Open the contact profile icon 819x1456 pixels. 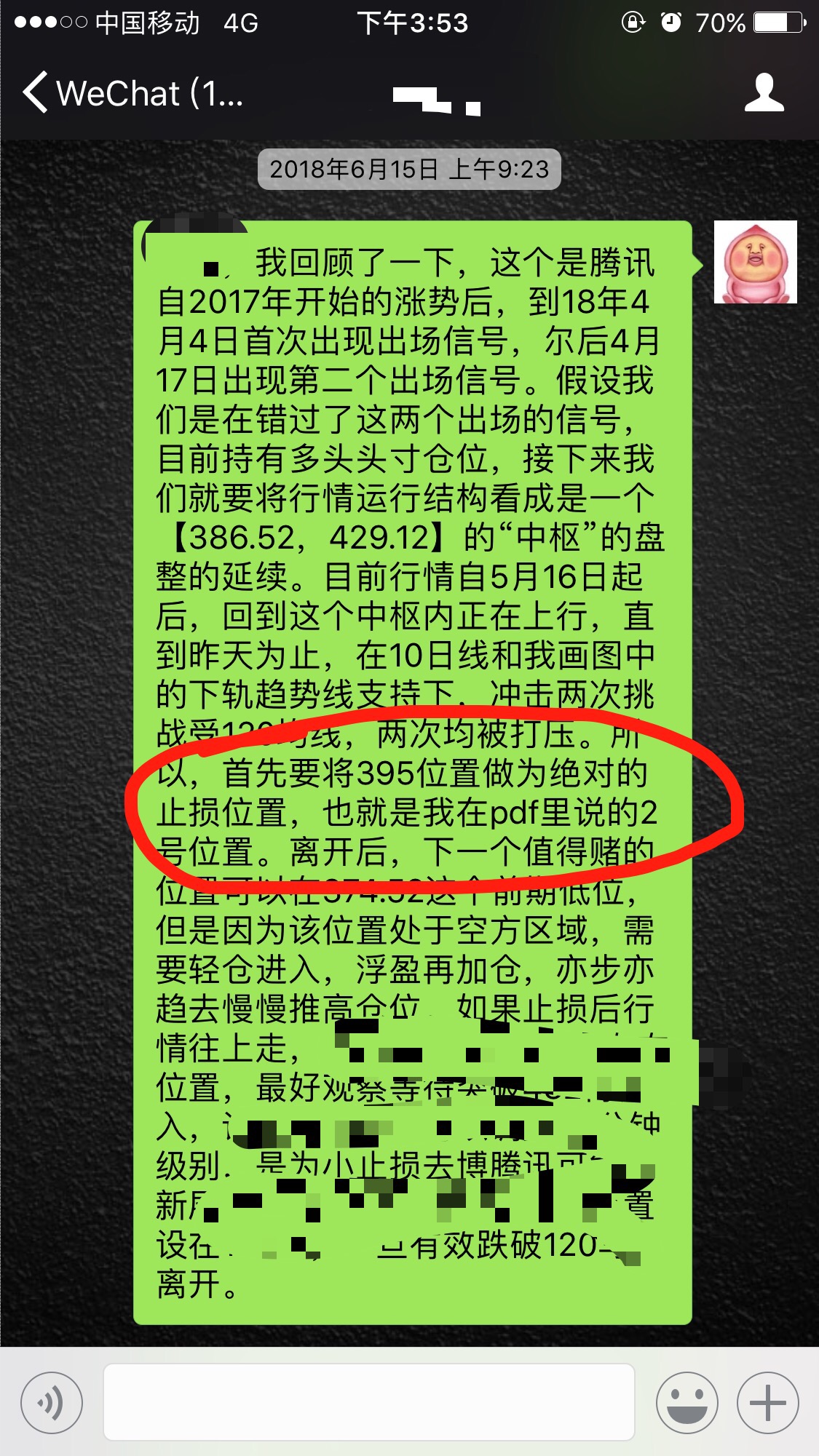pyautogui.click(x=764, y=93)
